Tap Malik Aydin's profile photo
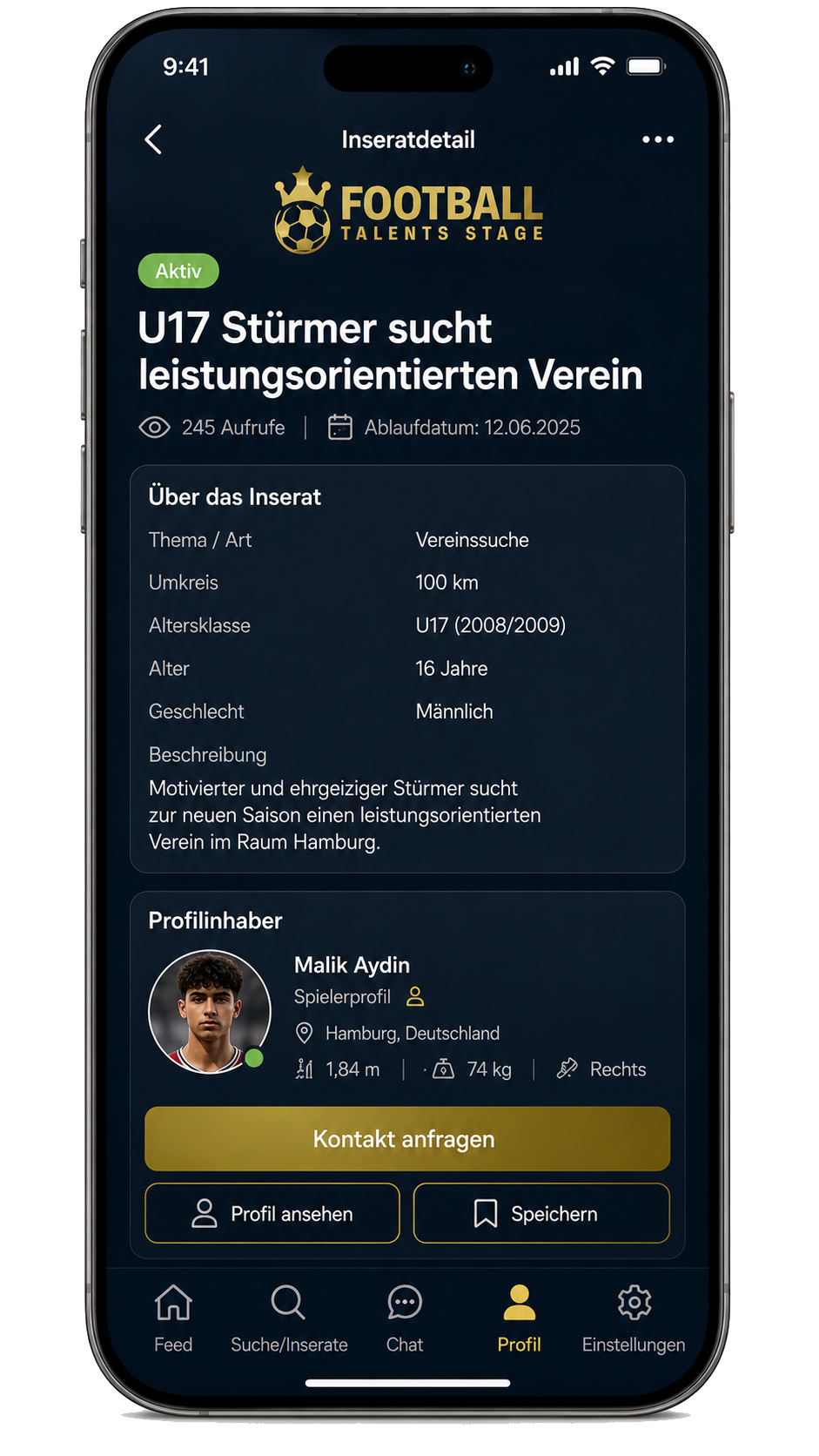 (x=210, y=1011)
